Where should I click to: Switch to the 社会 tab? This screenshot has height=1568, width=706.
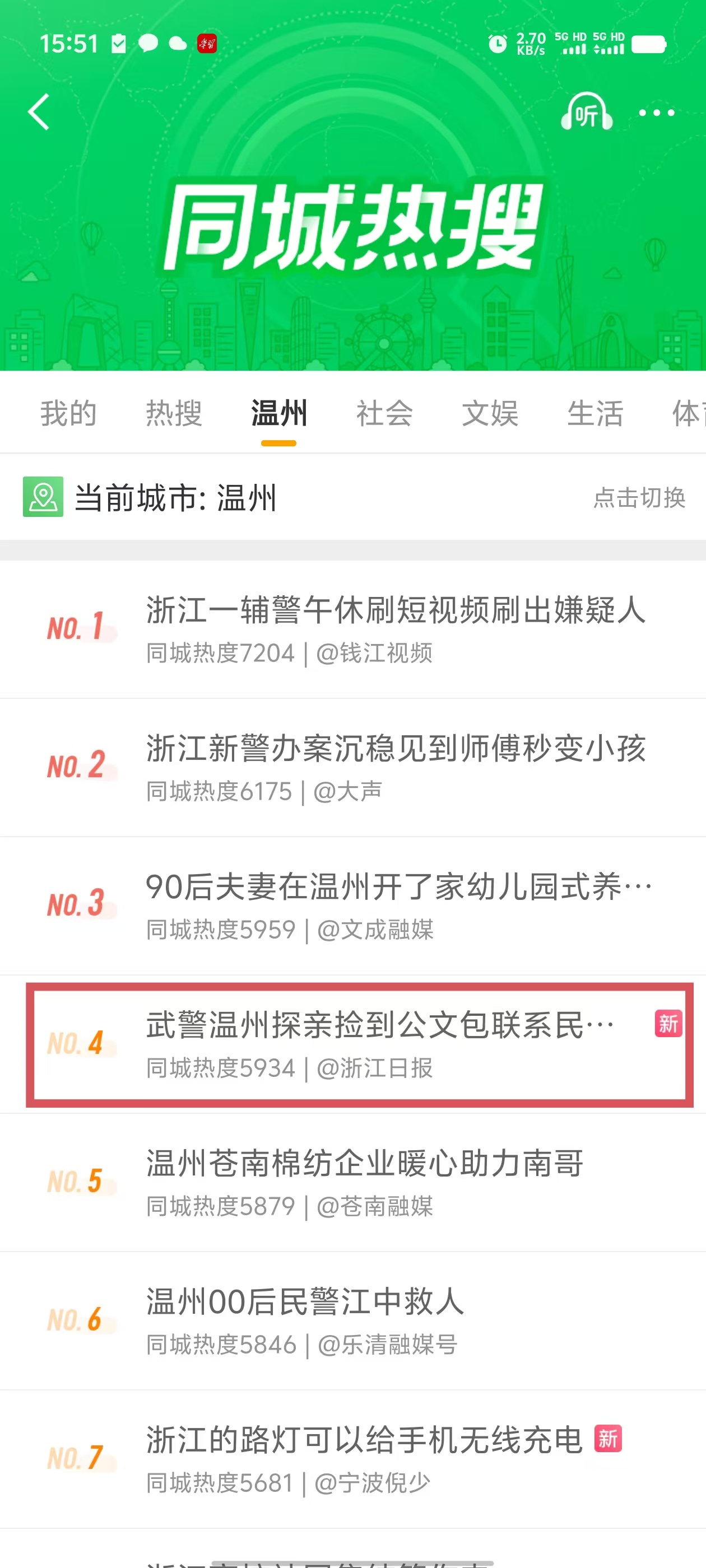(x=384, y=413)
